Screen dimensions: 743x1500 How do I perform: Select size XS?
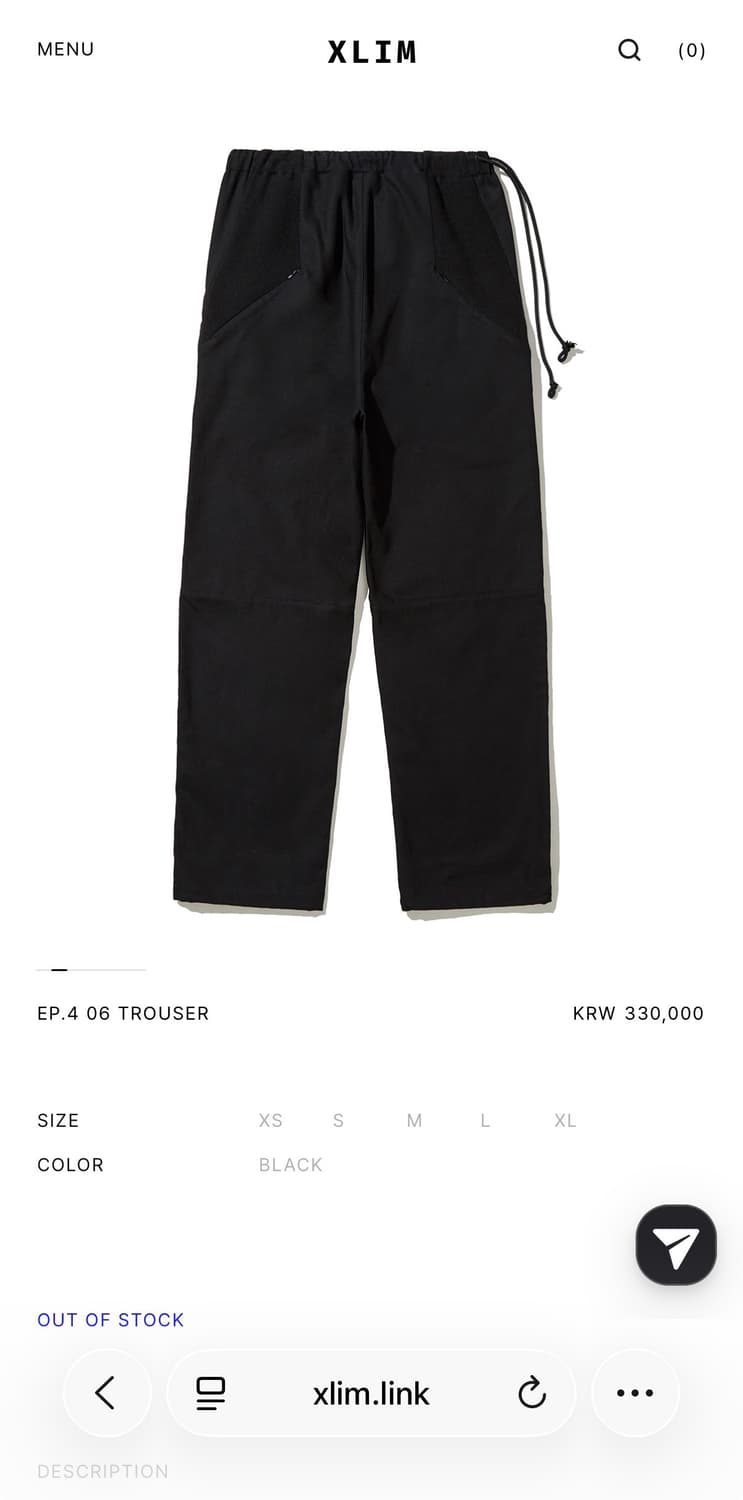pyautogui.click(x=270, y=1120)
